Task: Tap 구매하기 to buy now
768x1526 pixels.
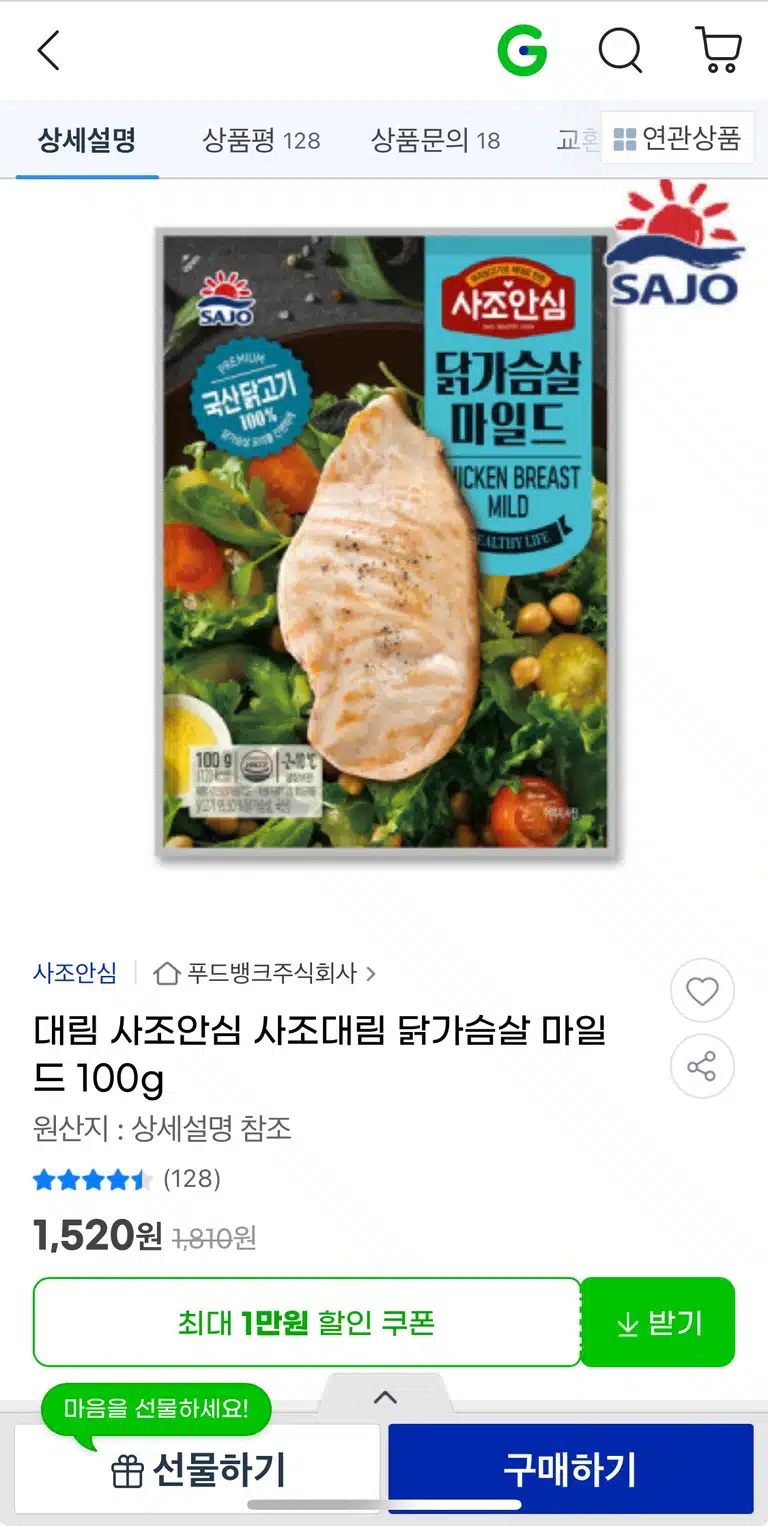Action: pos(570,1469)
